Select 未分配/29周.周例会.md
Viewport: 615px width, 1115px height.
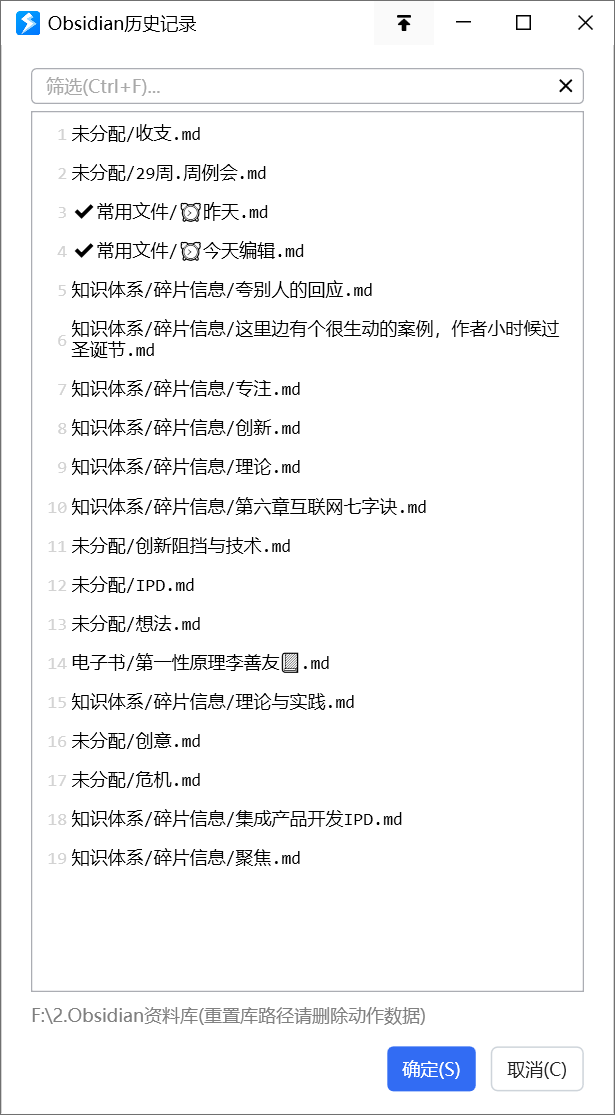307,173
